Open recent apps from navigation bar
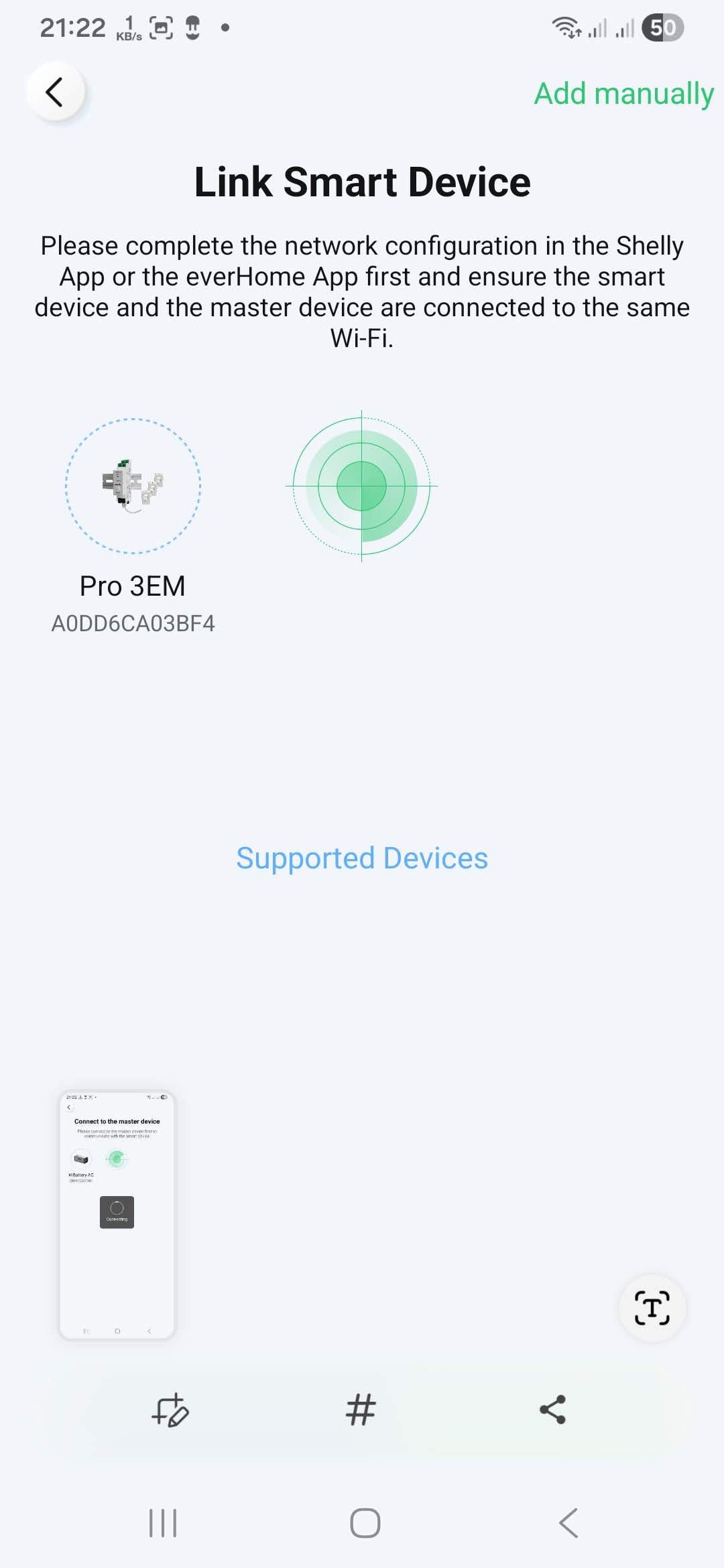 tap(163, 1523)
